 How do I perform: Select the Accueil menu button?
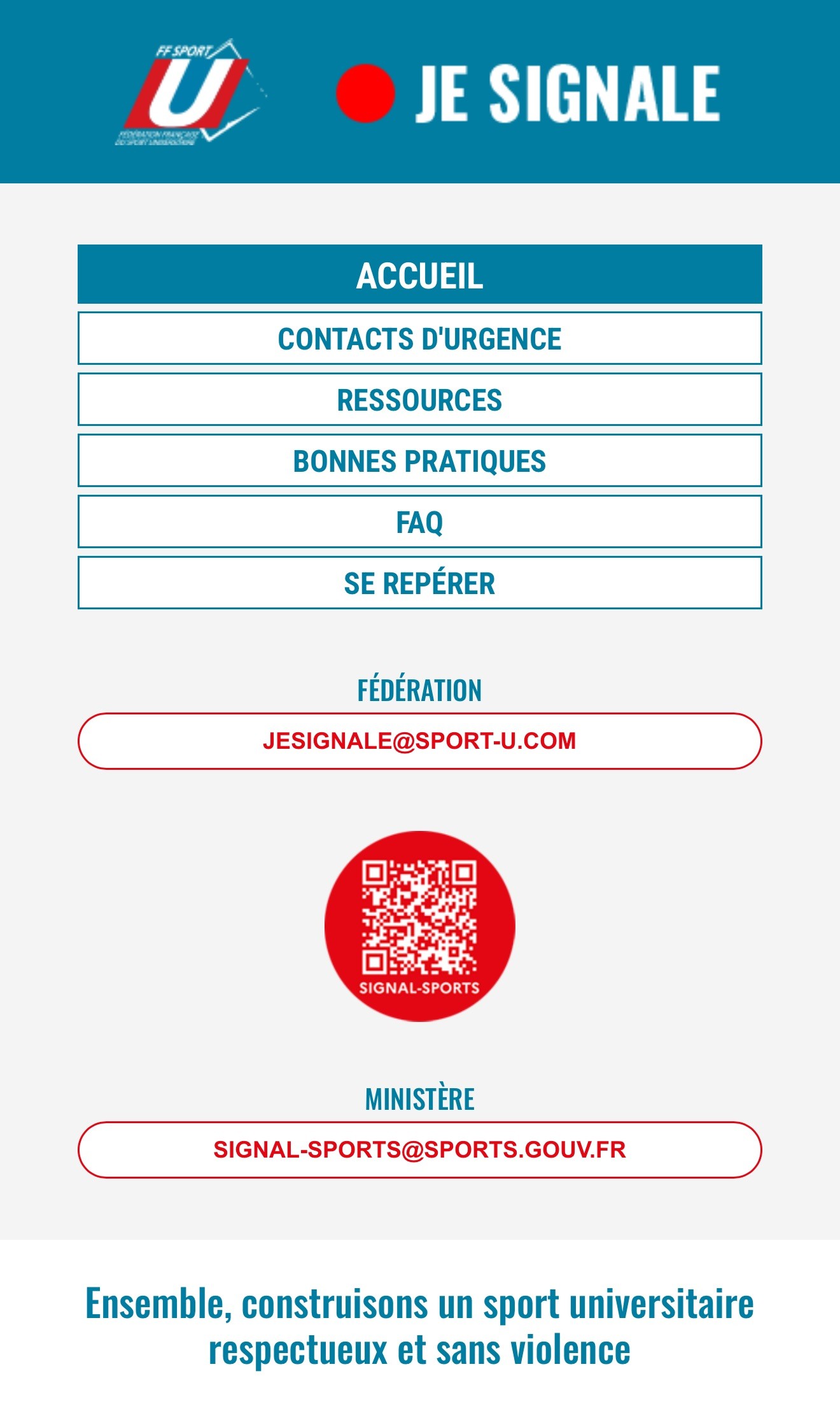[419, 274]
